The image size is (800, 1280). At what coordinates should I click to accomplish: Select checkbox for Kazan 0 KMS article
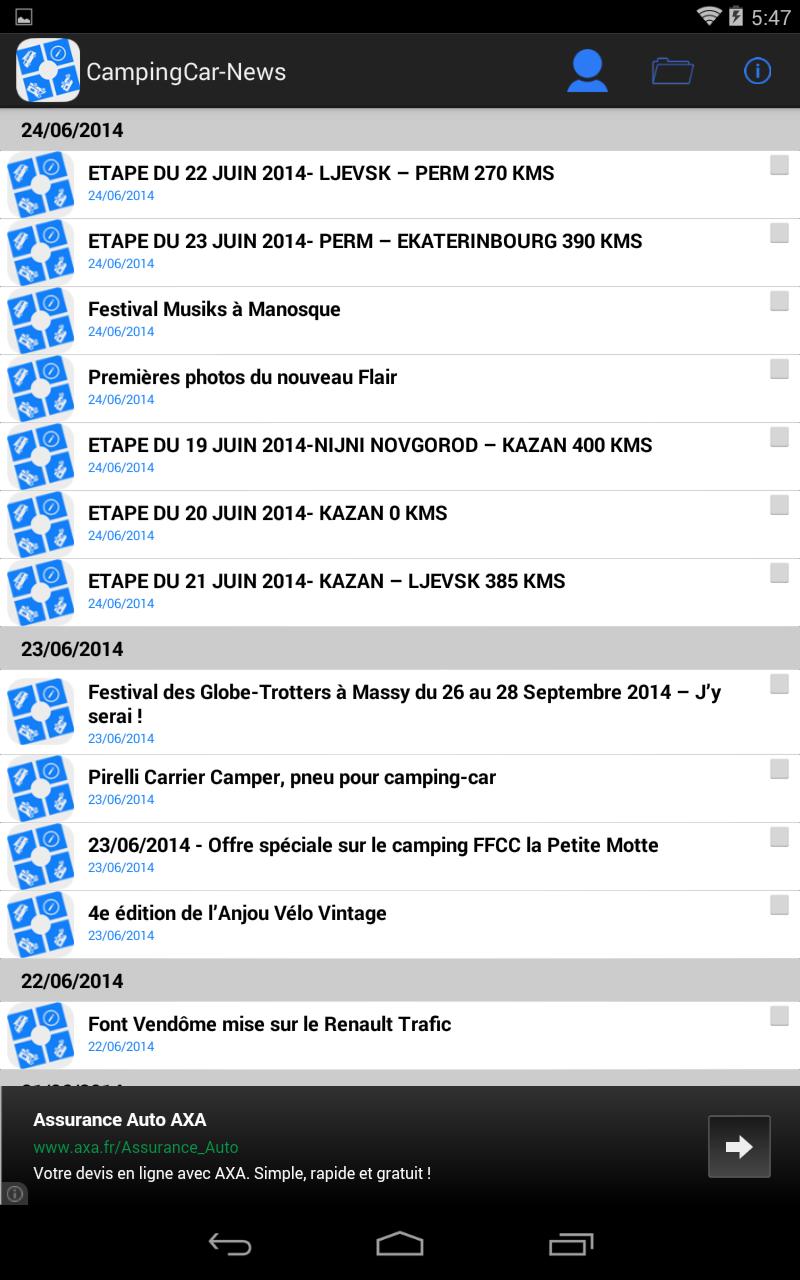coord(779,505)
